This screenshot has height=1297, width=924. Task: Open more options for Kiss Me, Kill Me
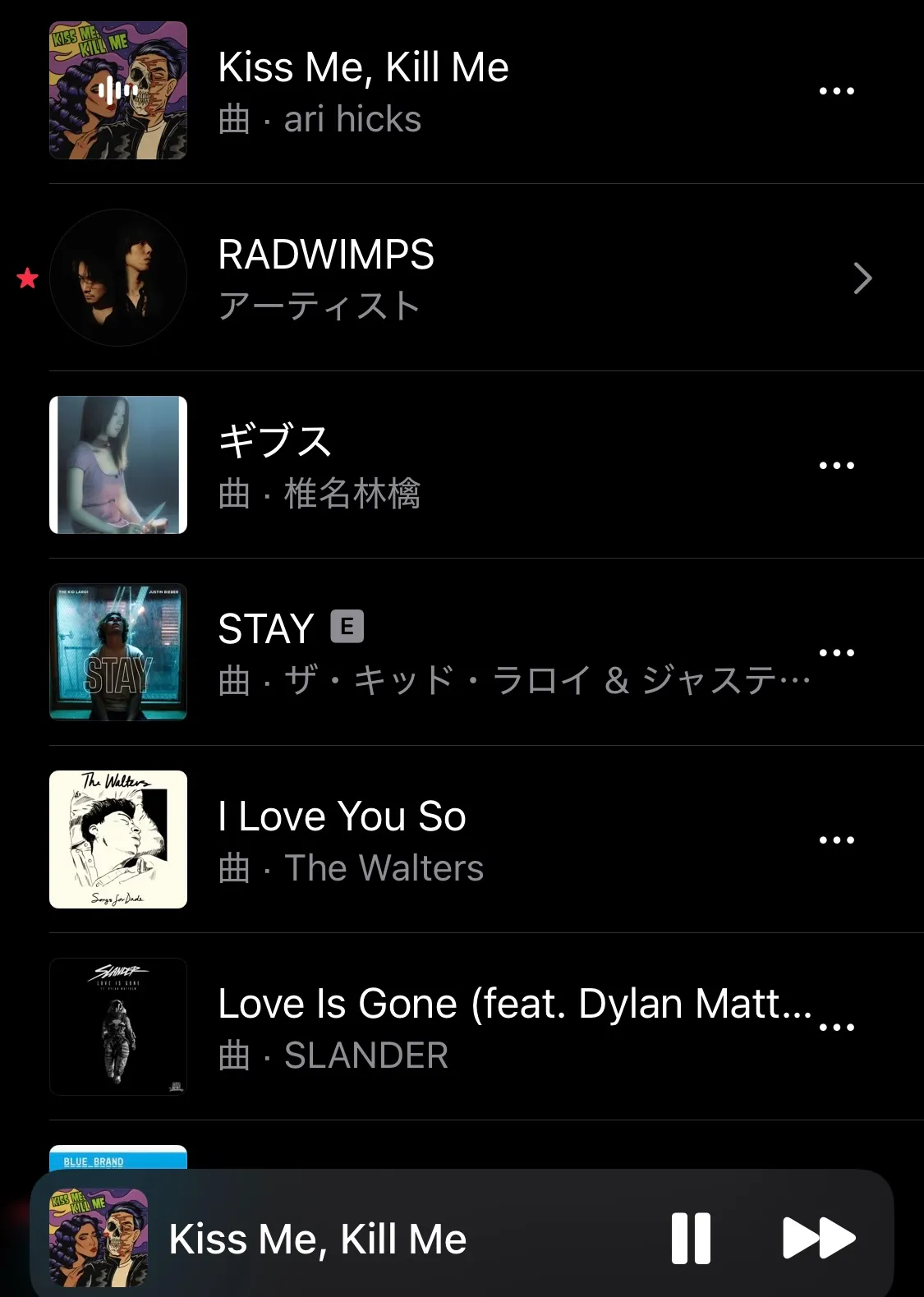[x=836, y=90]
